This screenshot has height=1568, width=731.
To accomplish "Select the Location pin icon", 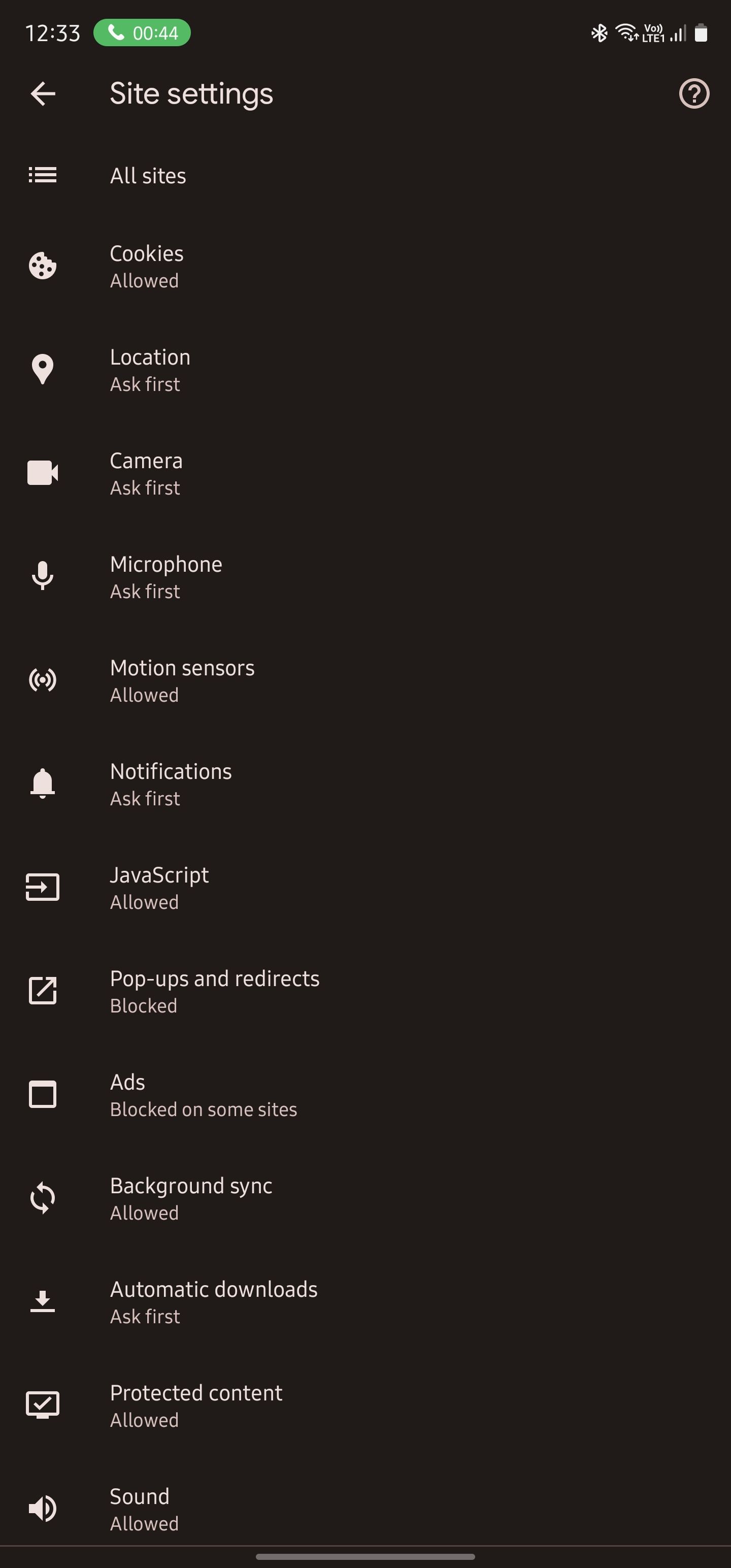I will pos(42,370).
